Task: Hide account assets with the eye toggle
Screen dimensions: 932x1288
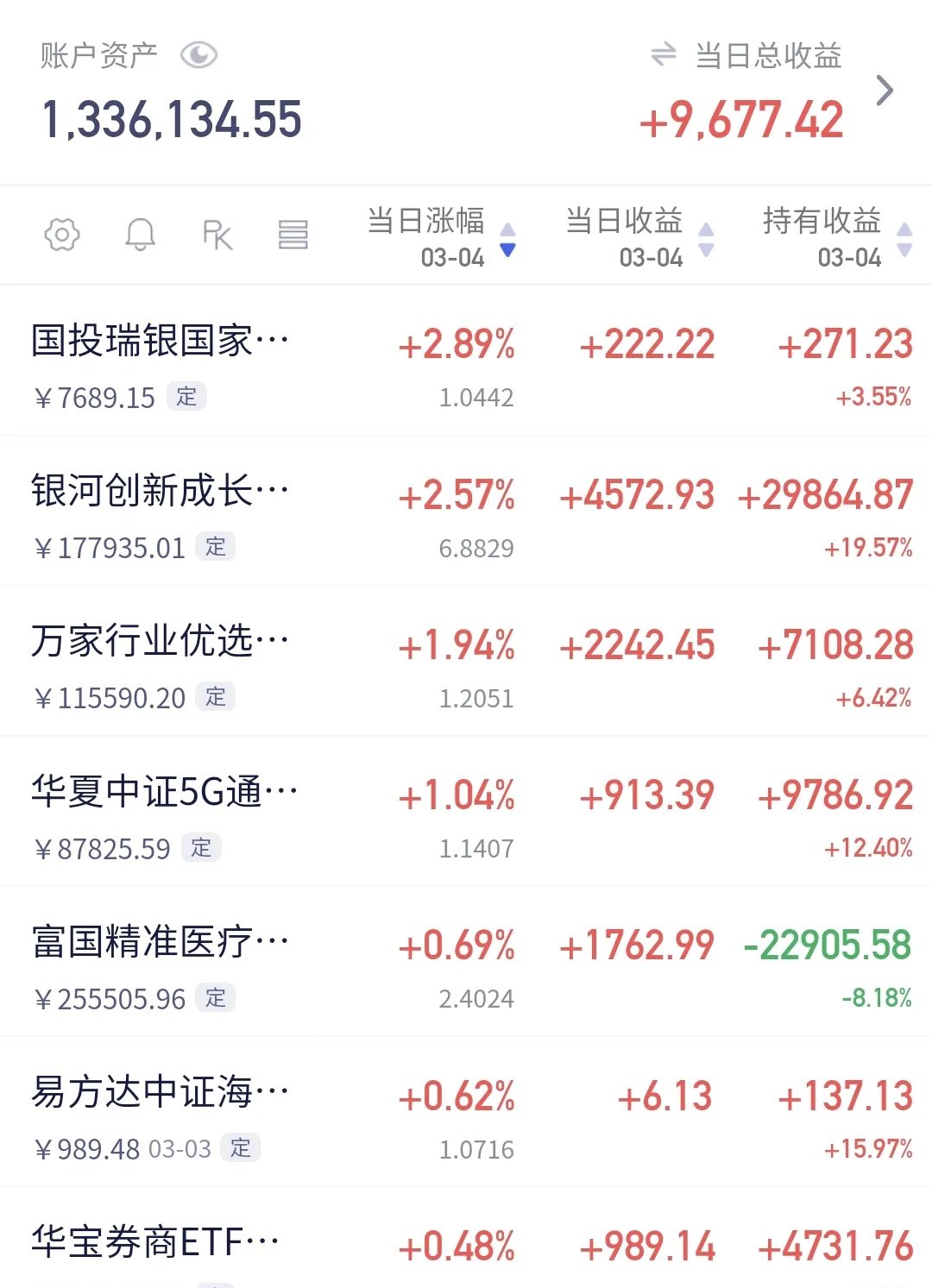Action: tap(200, 56)
